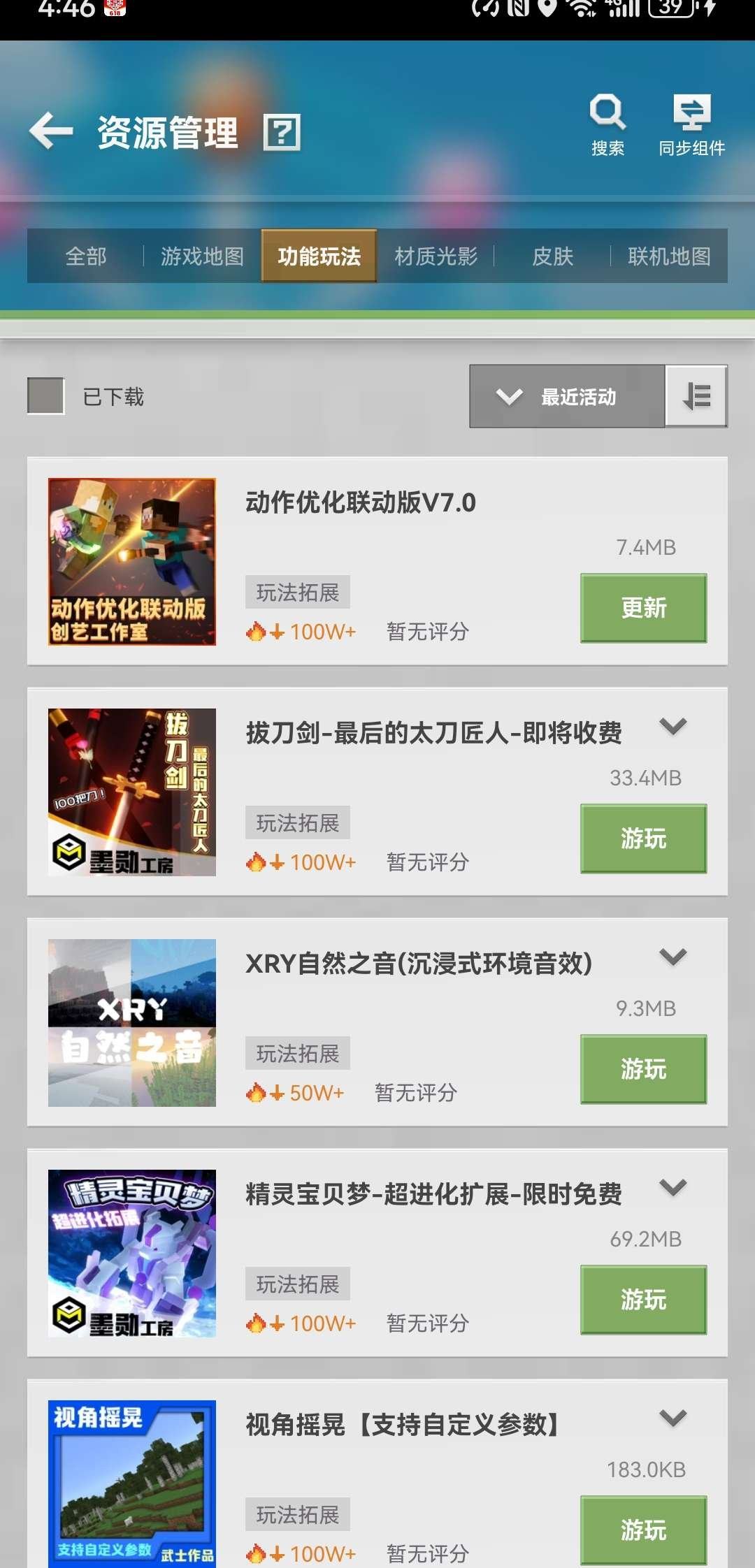Open the help question mark next to 资源管理
Viewport: 755px width, 1568px height.
point(282,132)
